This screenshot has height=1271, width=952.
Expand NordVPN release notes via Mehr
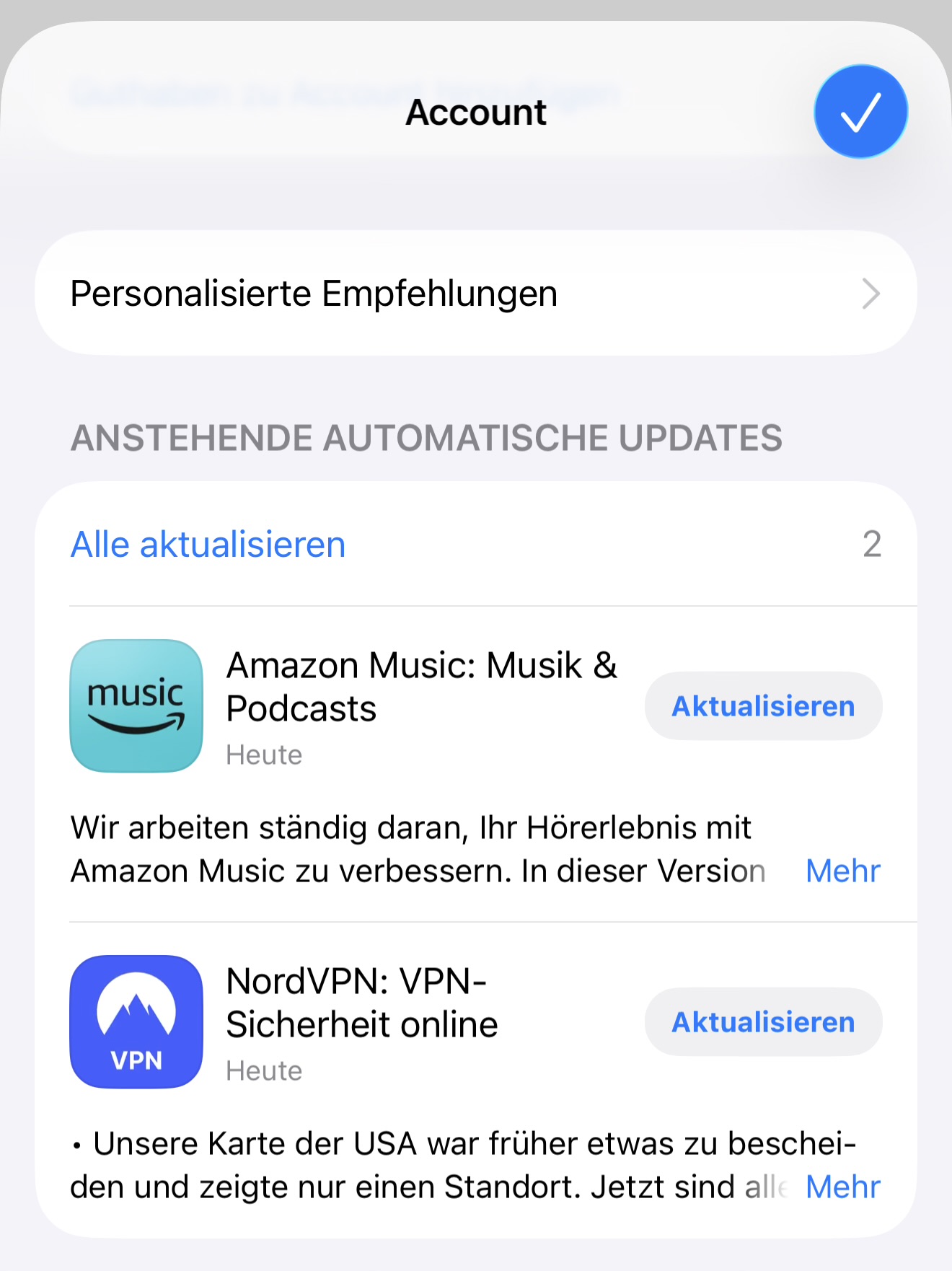842,1187
